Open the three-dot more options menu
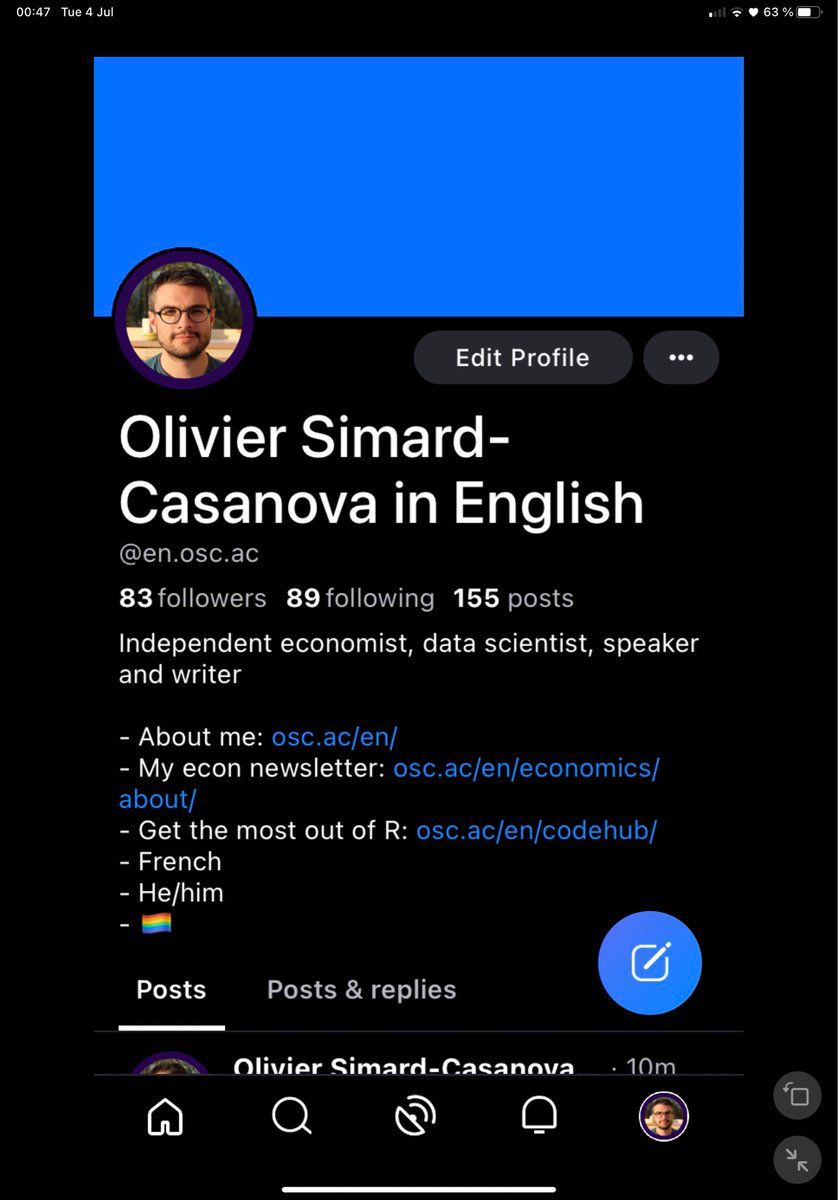Screen dimensions: 838x1200 point(680,358)
